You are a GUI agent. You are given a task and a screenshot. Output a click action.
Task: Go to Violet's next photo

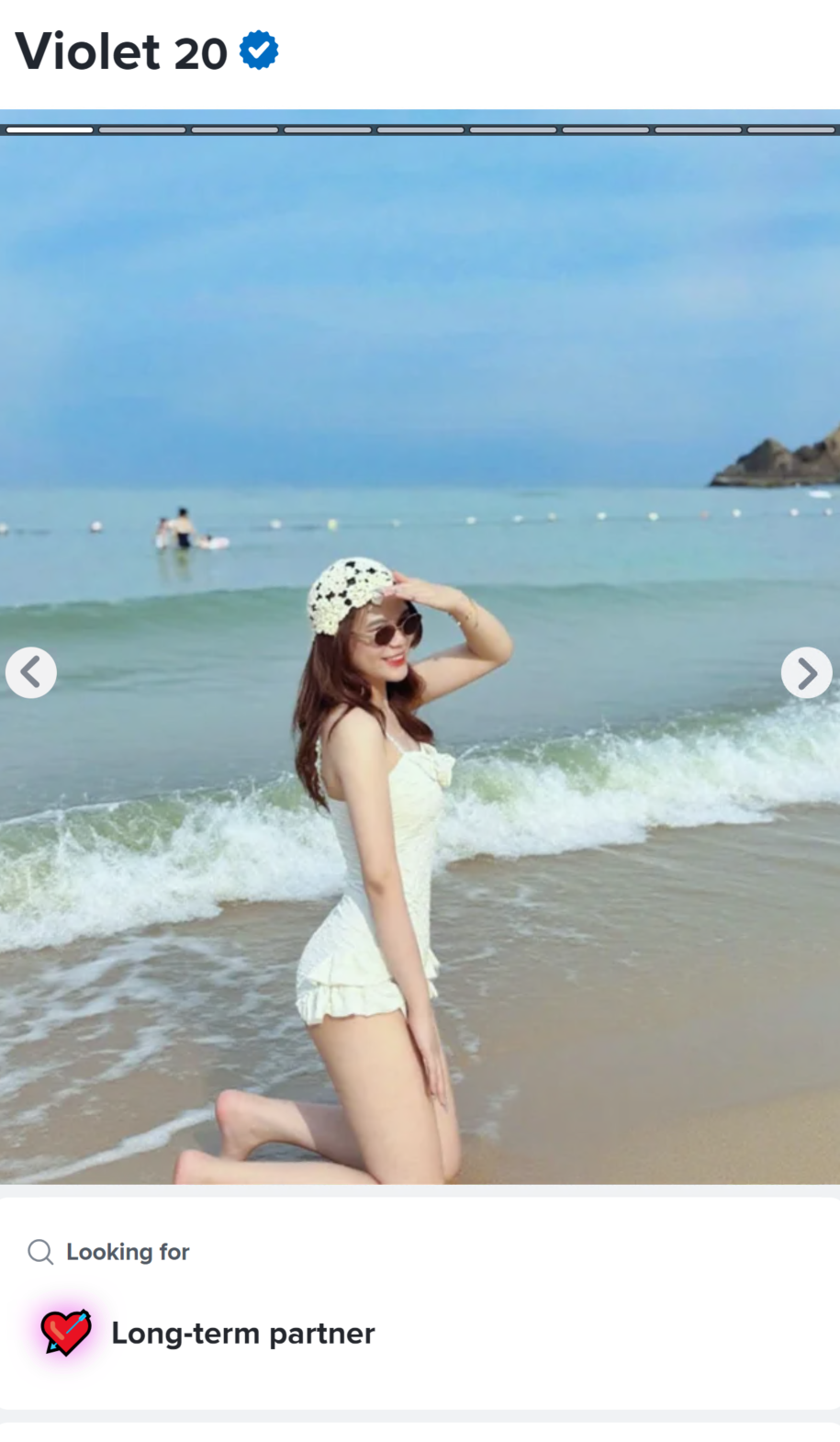point(806,673)
